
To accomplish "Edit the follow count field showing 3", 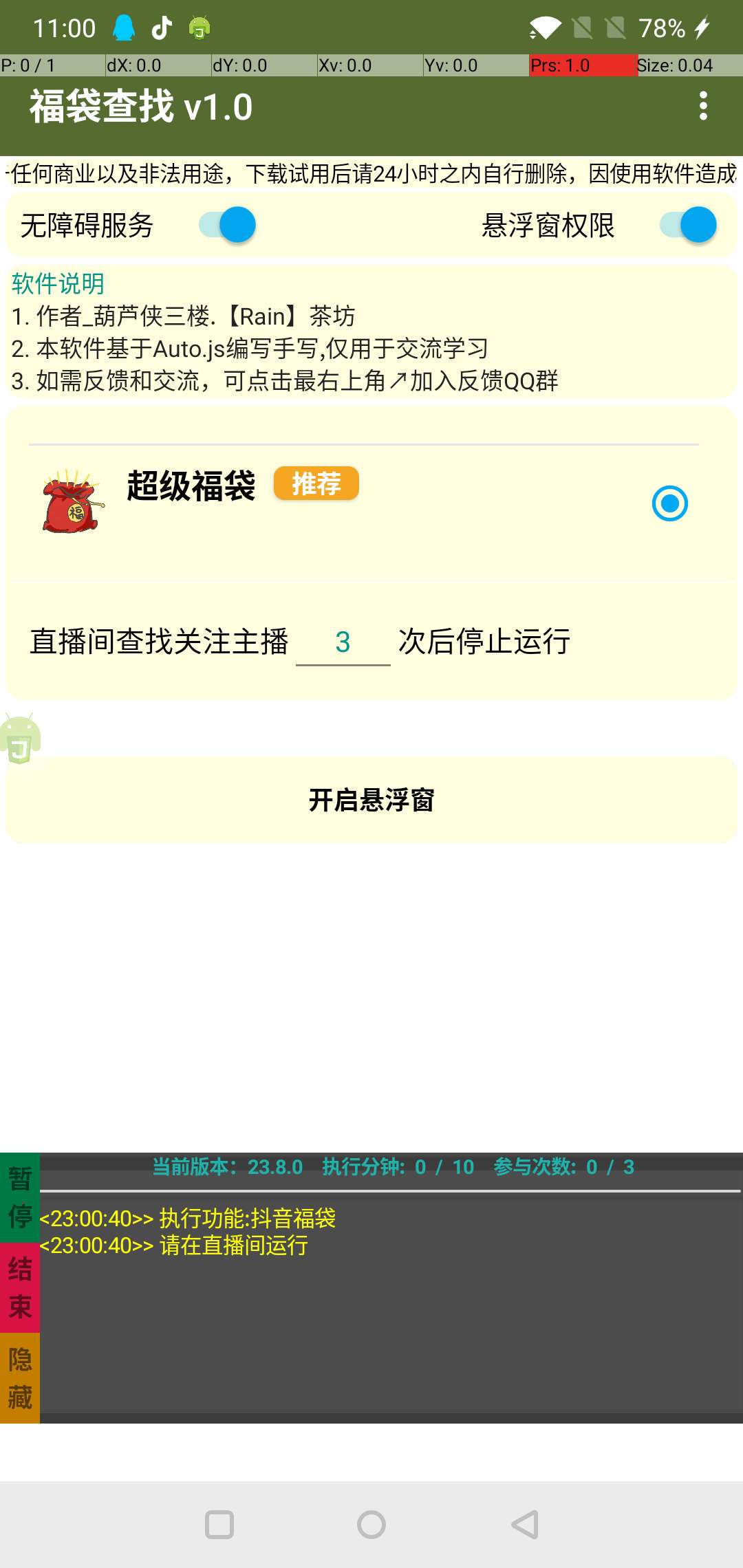I will (x=343, y=642).
